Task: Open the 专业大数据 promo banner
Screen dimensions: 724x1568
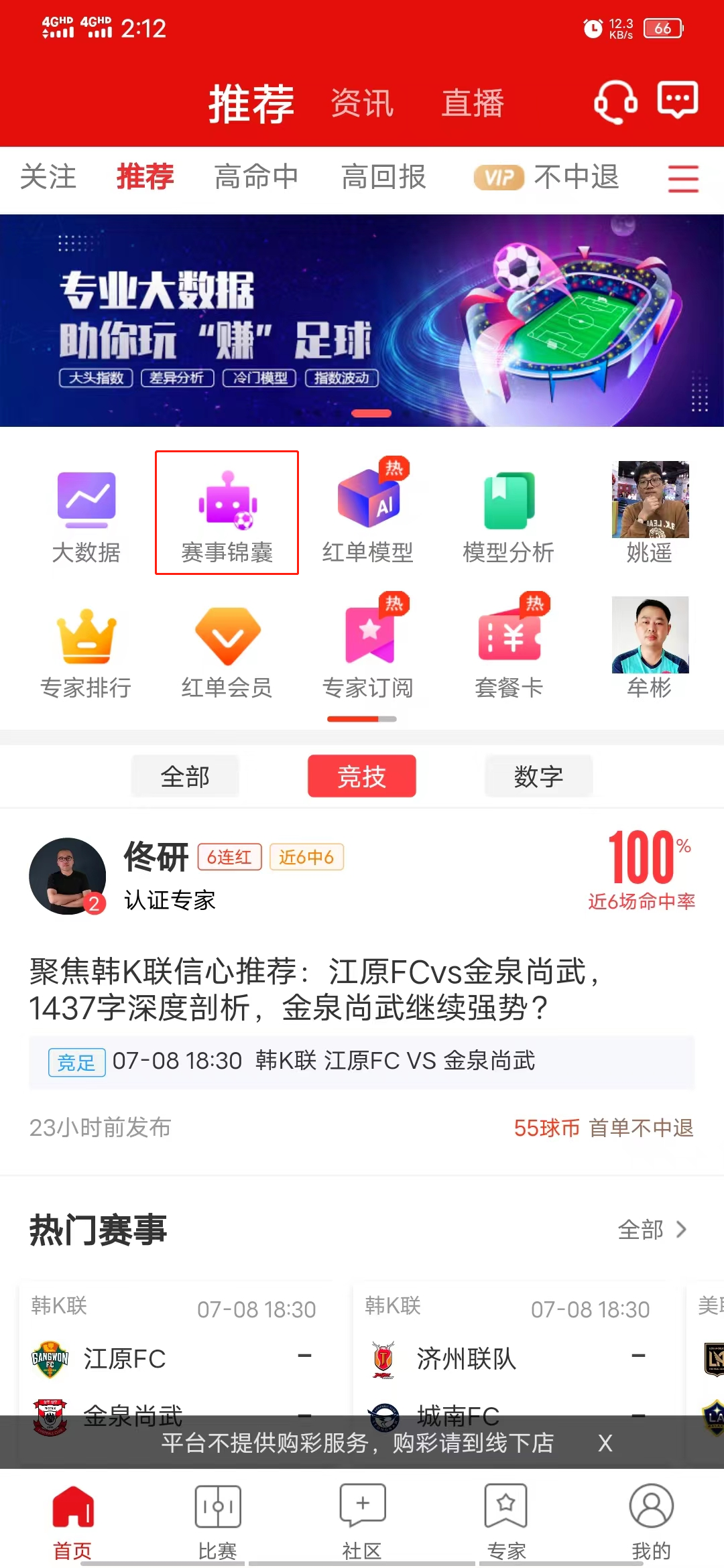Action: pyautogui.click(x=362, y=320)
